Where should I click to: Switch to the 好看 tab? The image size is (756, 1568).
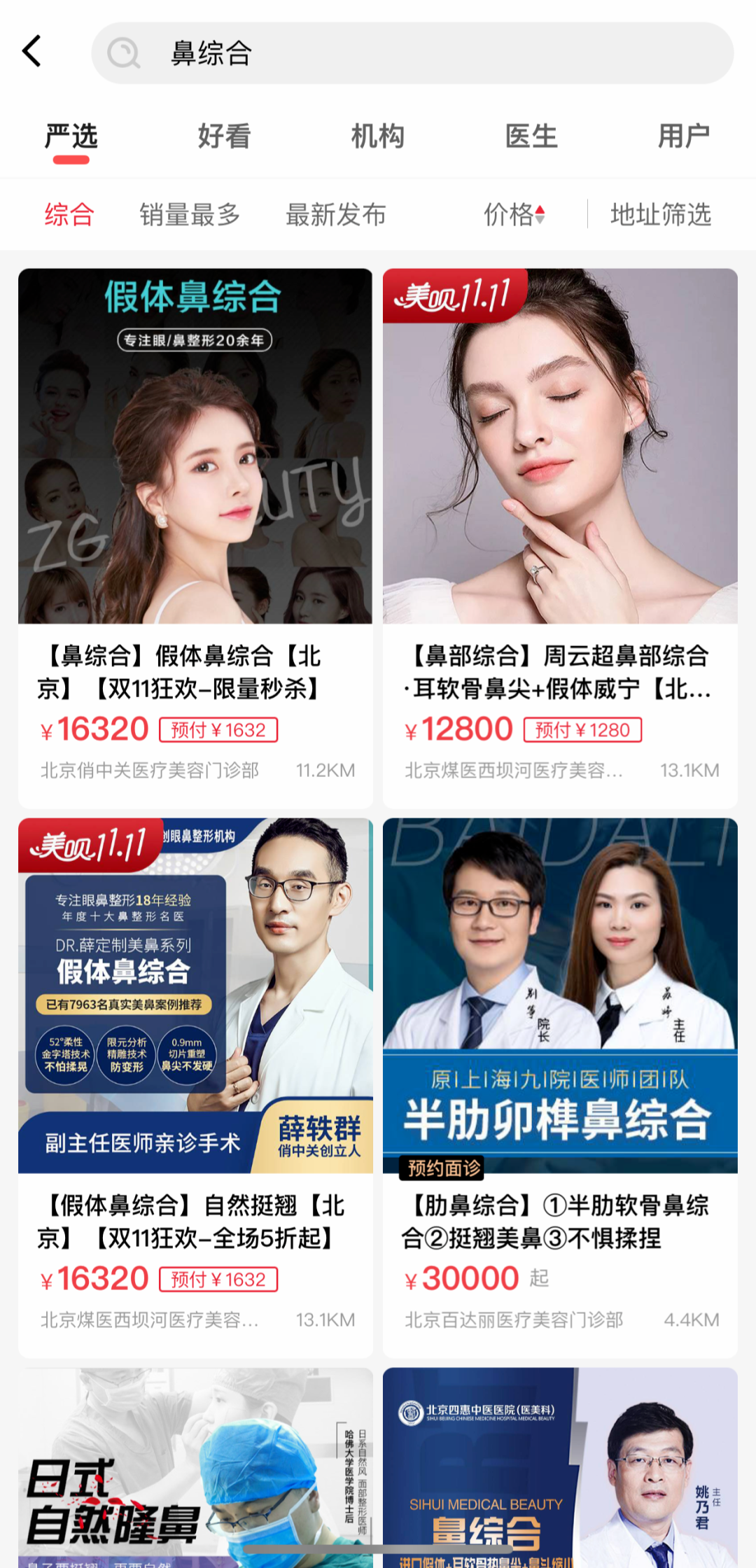pos(224,136)
